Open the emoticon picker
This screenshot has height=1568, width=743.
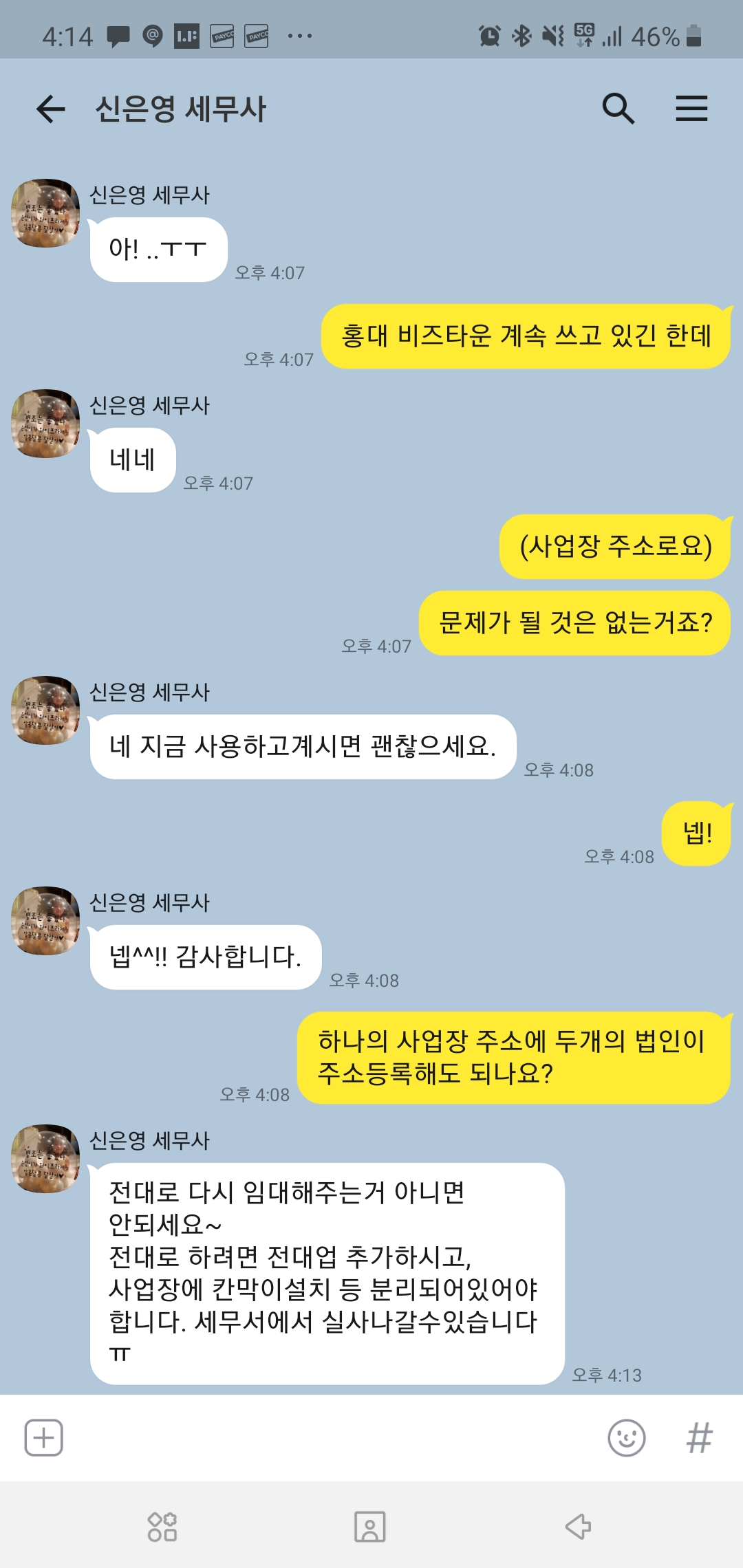click(626, 1437)
